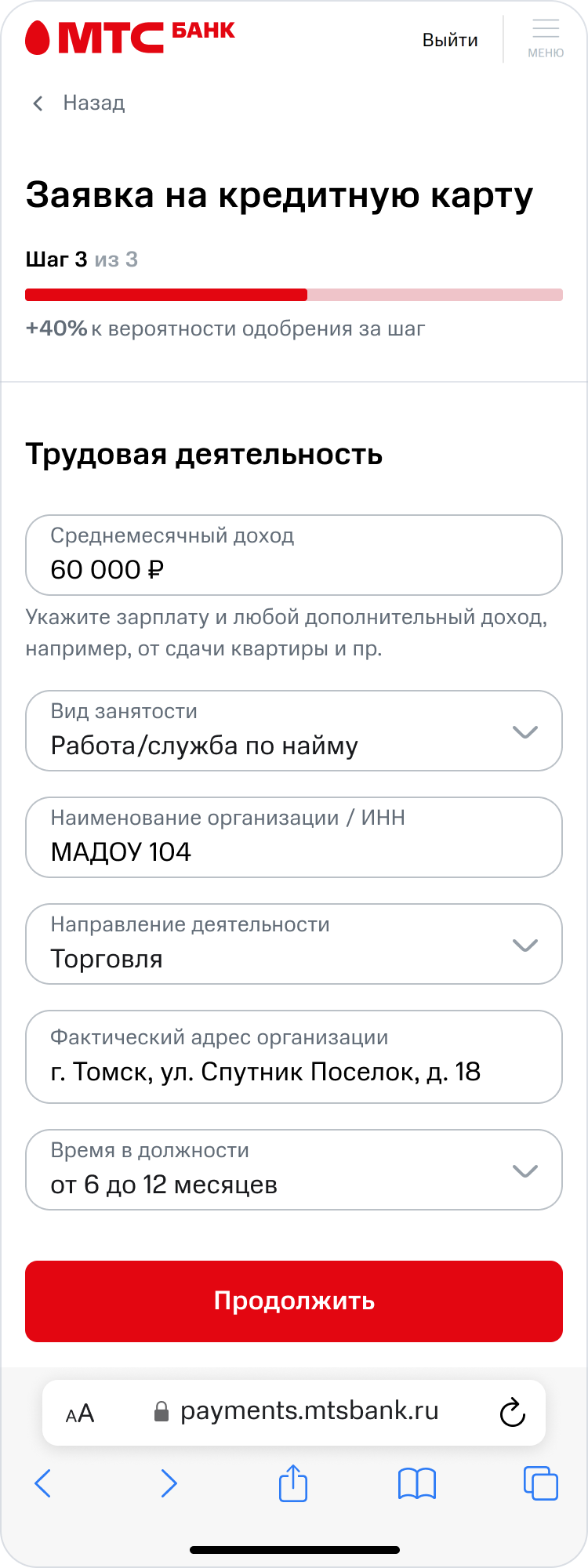
Task: Reload the page in Safari
Action: click(x=512, y=1413)
